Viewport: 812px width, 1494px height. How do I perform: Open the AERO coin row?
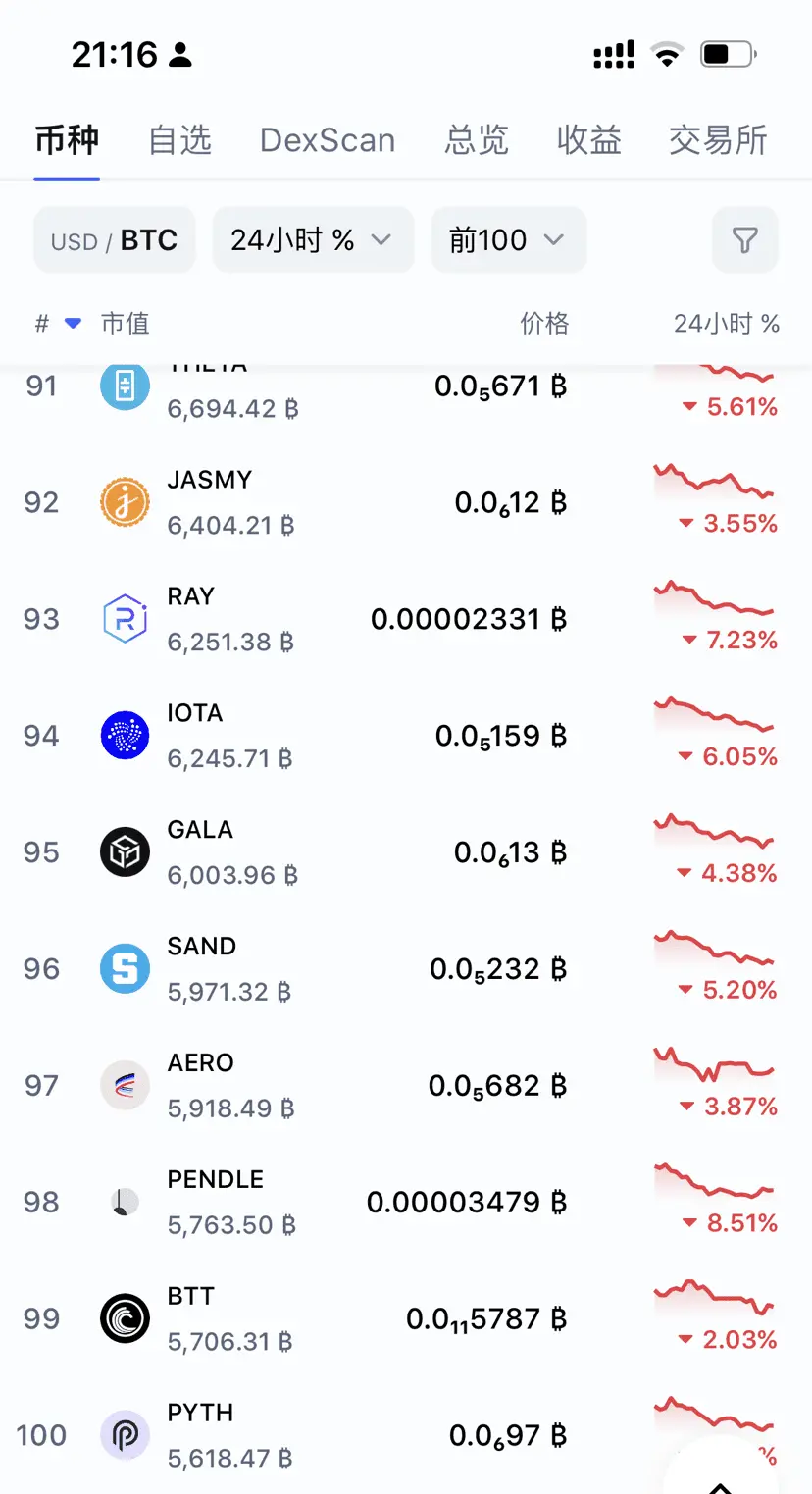(406, 1086)
